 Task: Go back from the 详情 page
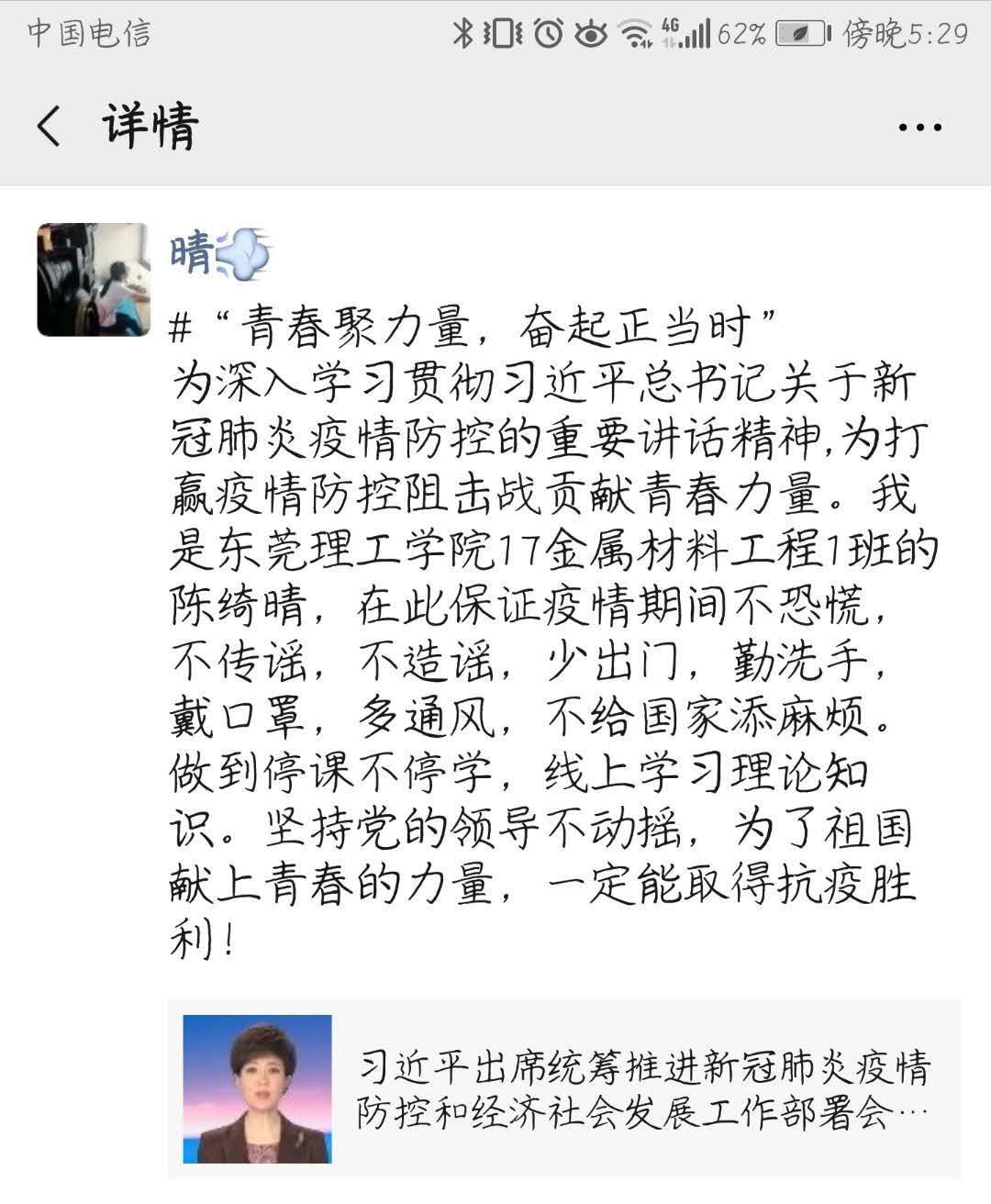coord(50,126)
